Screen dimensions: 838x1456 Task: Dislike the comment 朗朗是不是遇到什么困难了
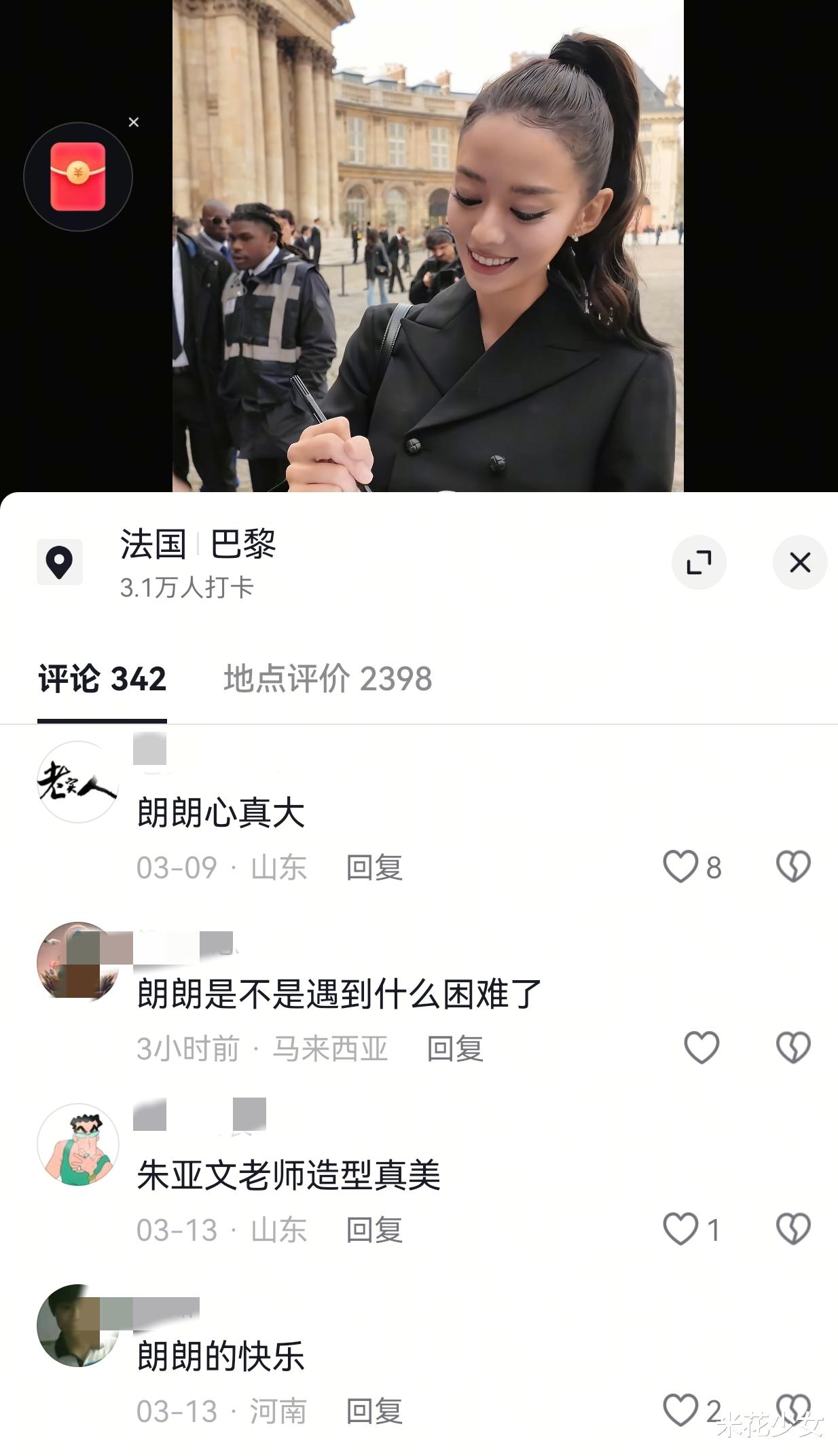point(793,1047)
